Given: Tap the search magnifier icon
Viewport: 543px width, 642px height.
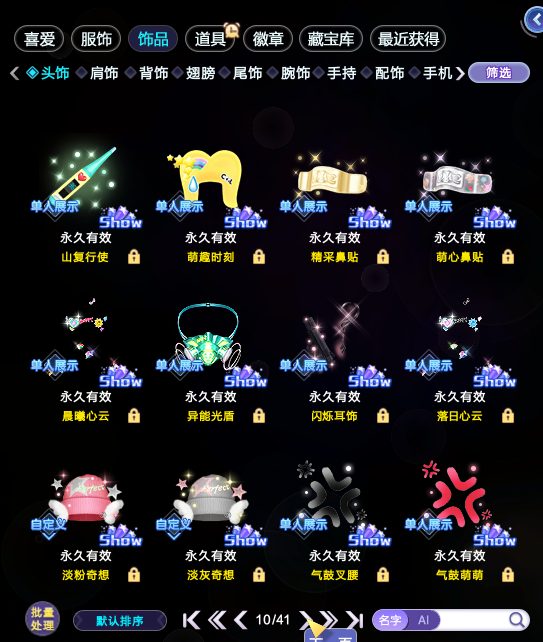Looking at the screenshot, I should click(x=517, y=620).
